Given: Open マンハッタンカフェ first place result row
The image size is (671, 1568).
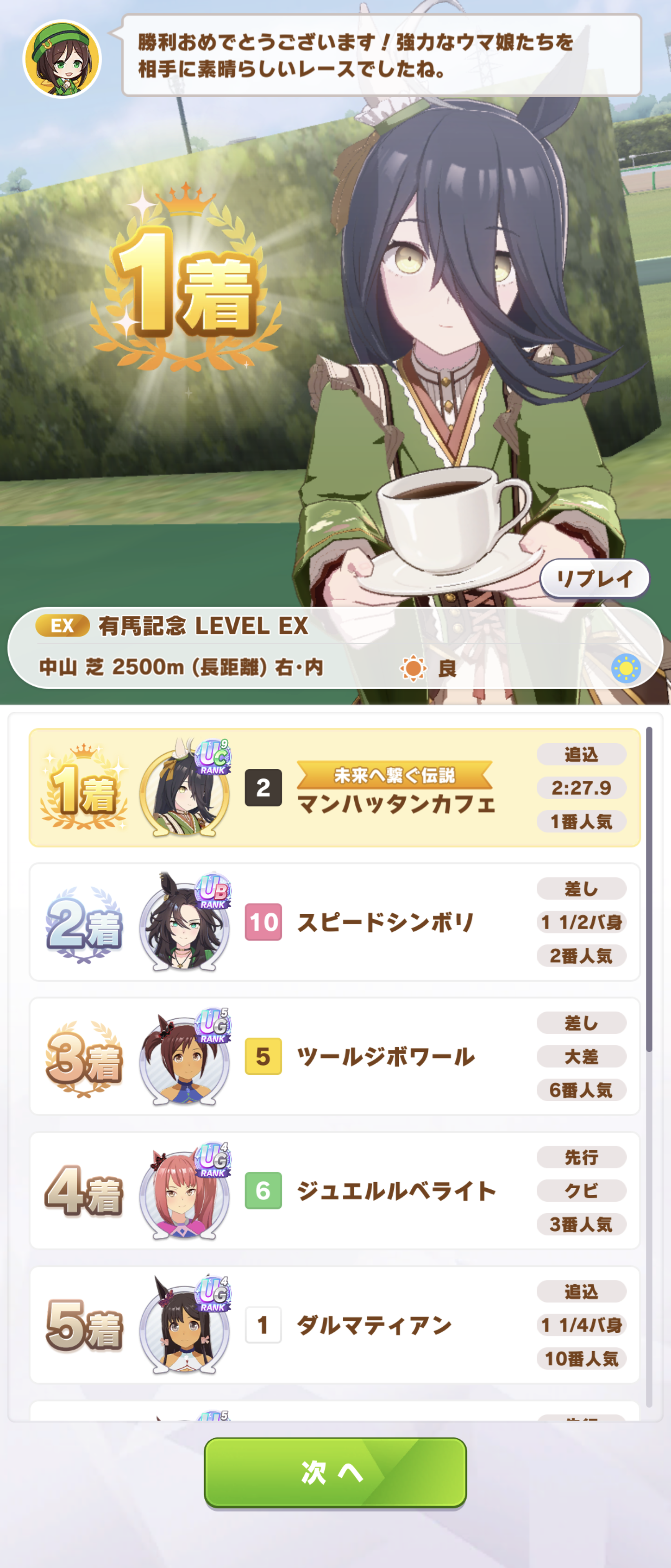Looking at the screenshot, I should point(335,788).
